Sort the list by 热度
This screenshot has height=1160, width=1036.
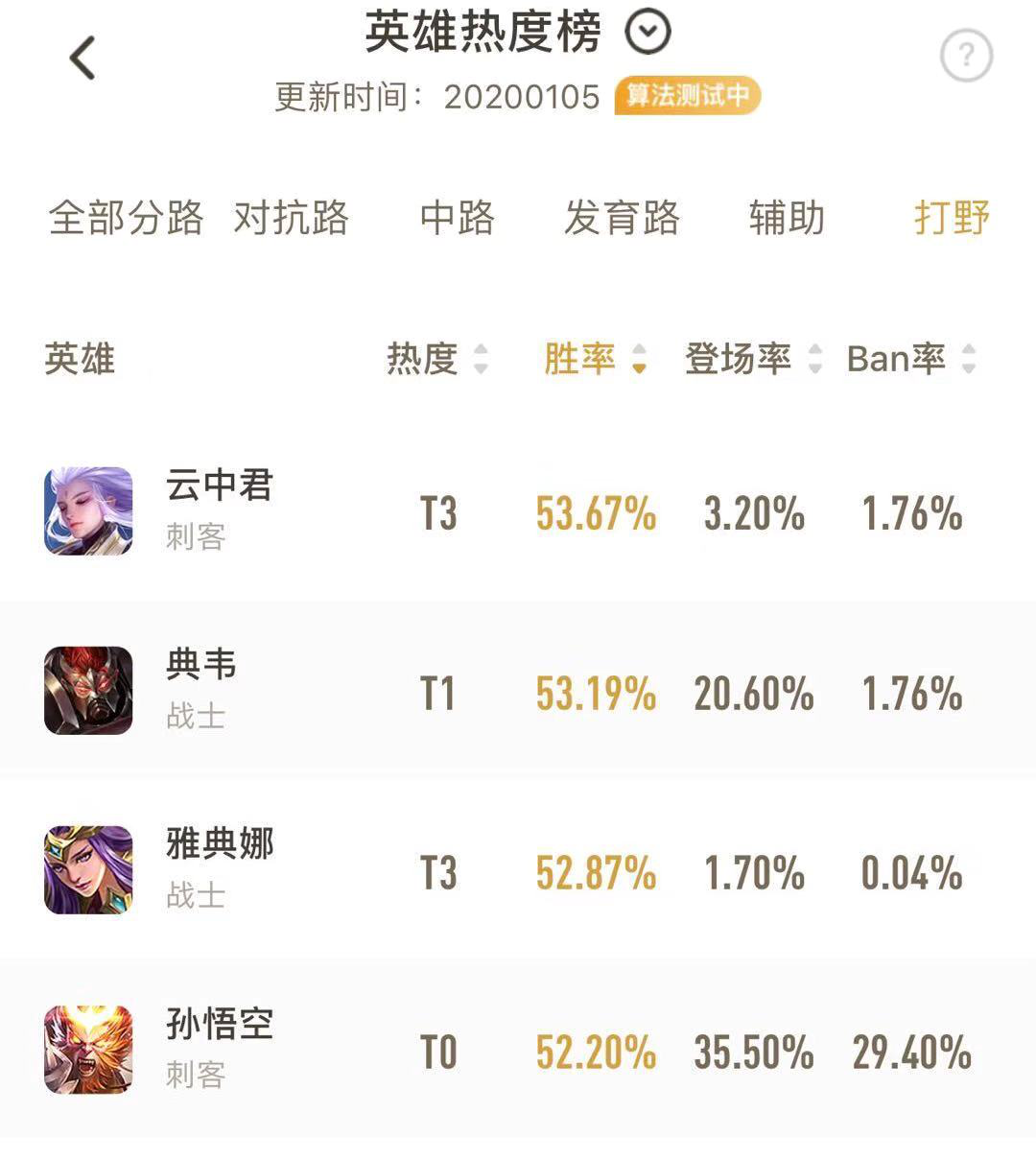(437, 360)
